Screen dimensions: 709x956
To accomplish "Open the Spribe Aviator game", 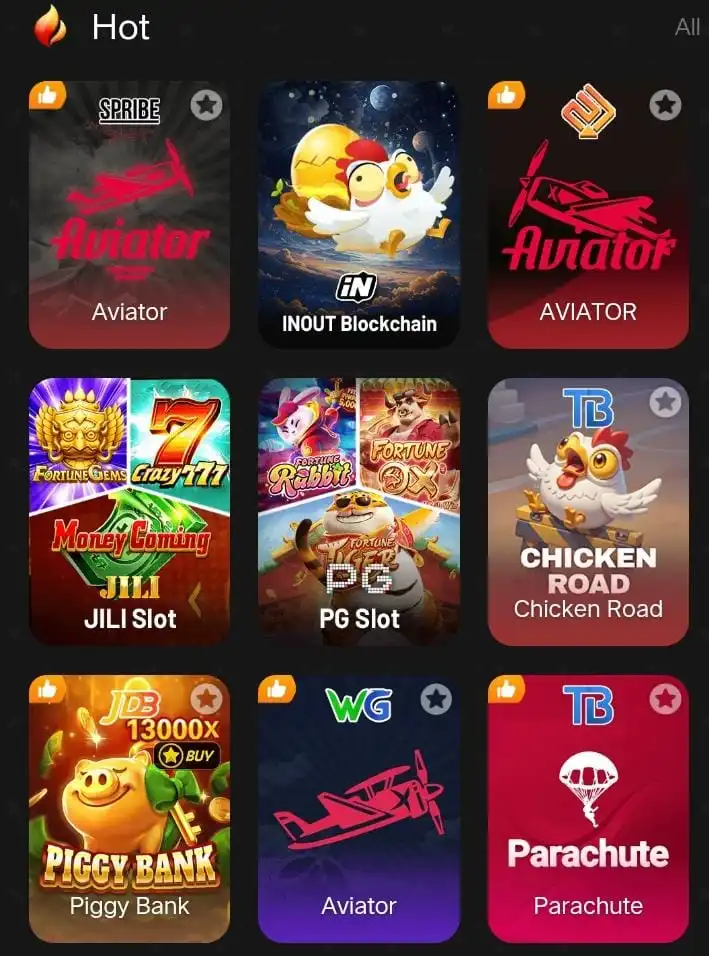I will click(x=129, y=230).
